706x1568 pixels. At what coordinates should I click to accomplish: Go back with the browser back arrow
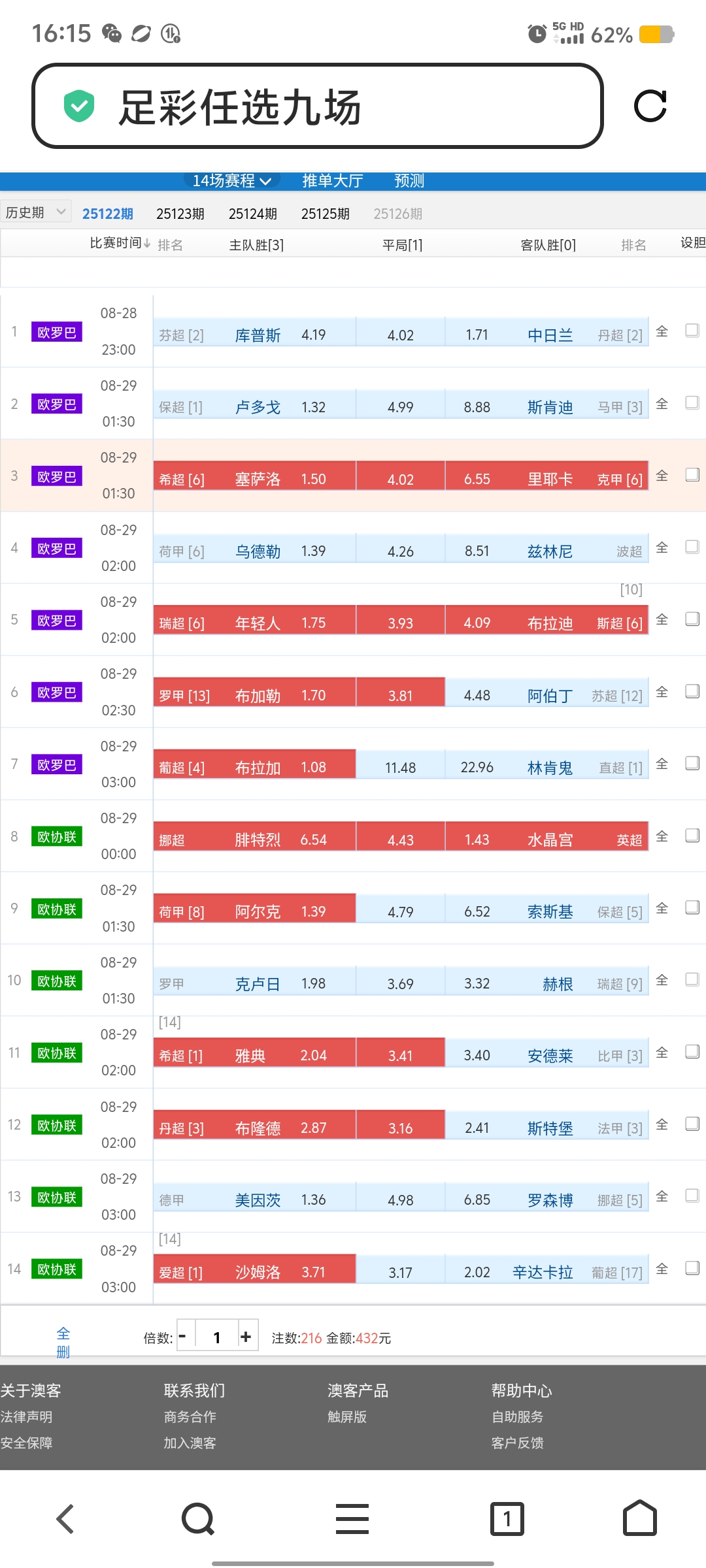[65, 1518]
